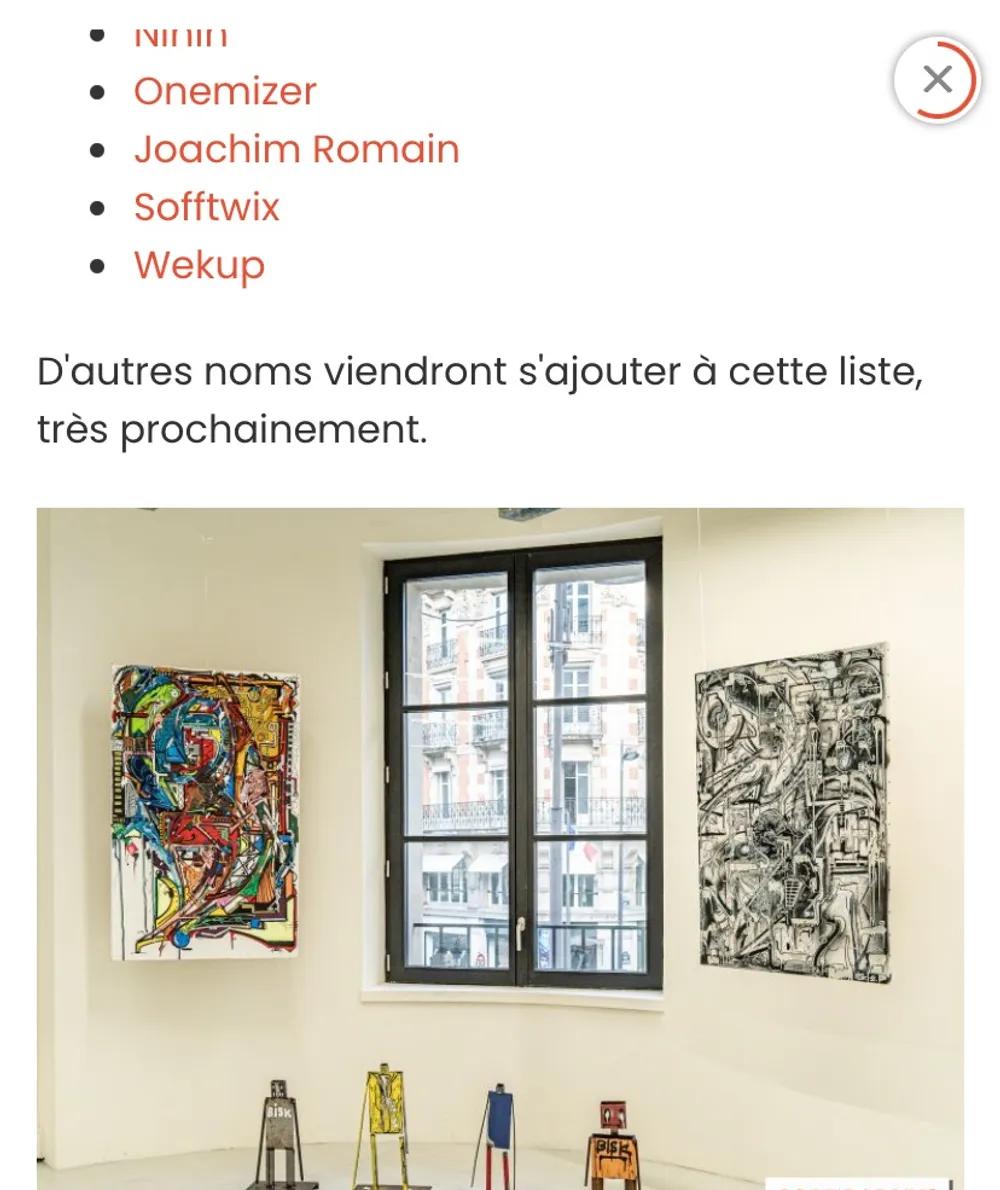The image size is (1000, 1190).
Task: Follow the Sofftwix link
Action: pos(206,207)
